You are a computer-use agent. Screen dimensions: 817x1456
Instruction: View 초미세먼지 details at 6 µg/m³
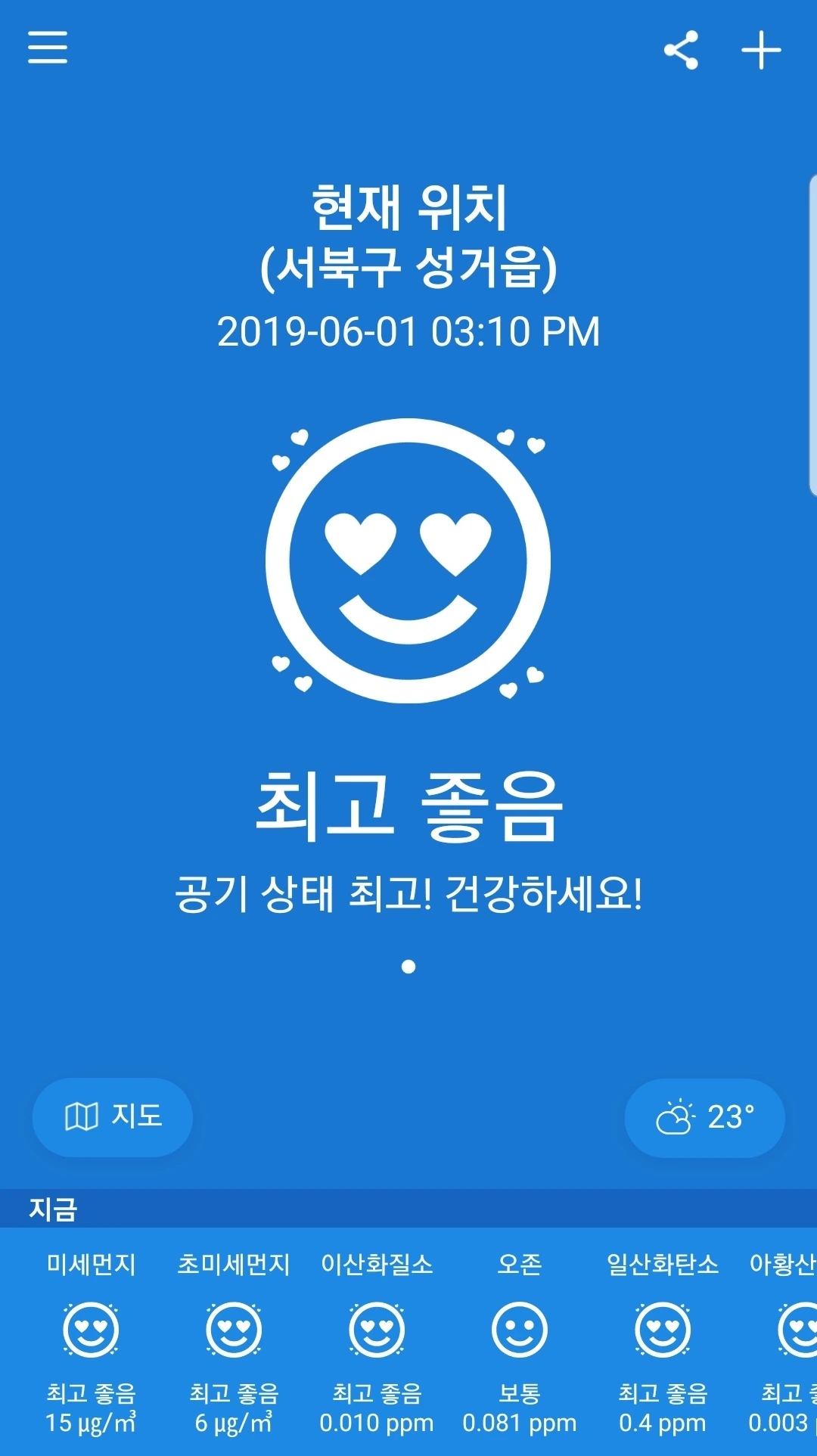[234, 1343]
